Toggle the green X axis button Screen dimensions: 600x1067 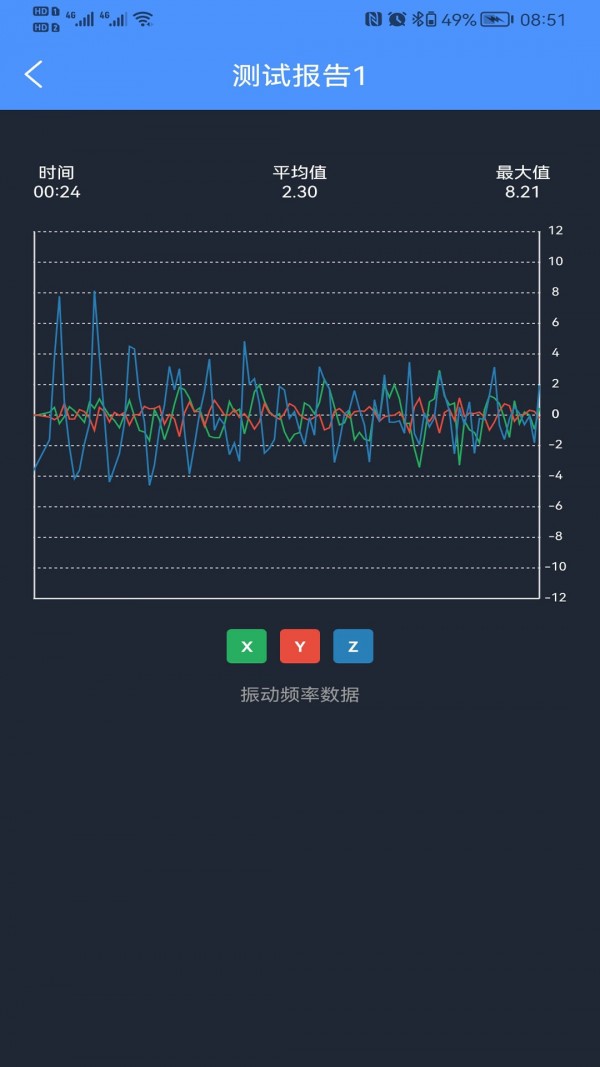247,646
